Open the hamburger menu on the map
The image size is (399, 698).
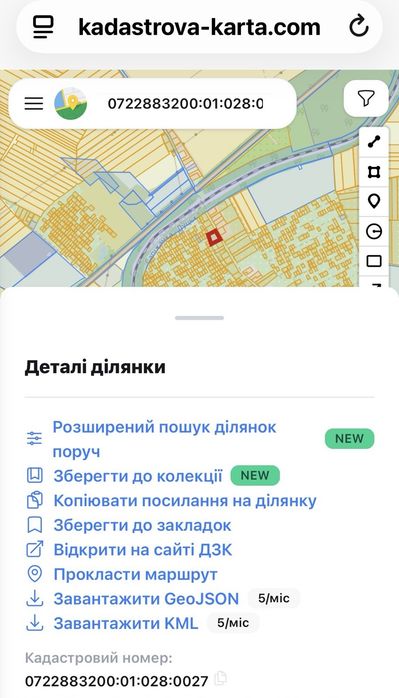point(34,103)
